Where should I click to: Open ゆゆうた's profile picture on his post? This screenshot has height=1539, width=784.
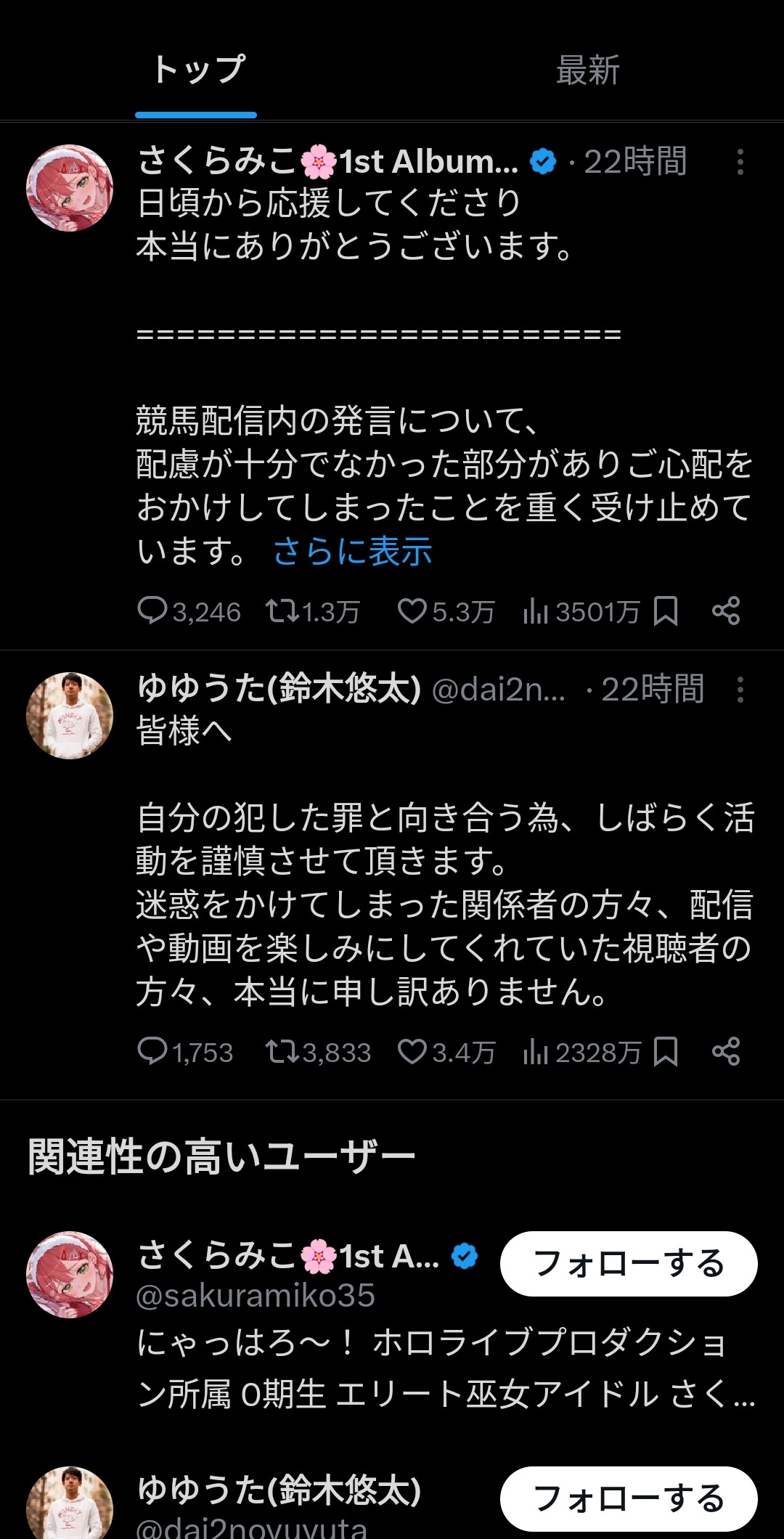70,716
